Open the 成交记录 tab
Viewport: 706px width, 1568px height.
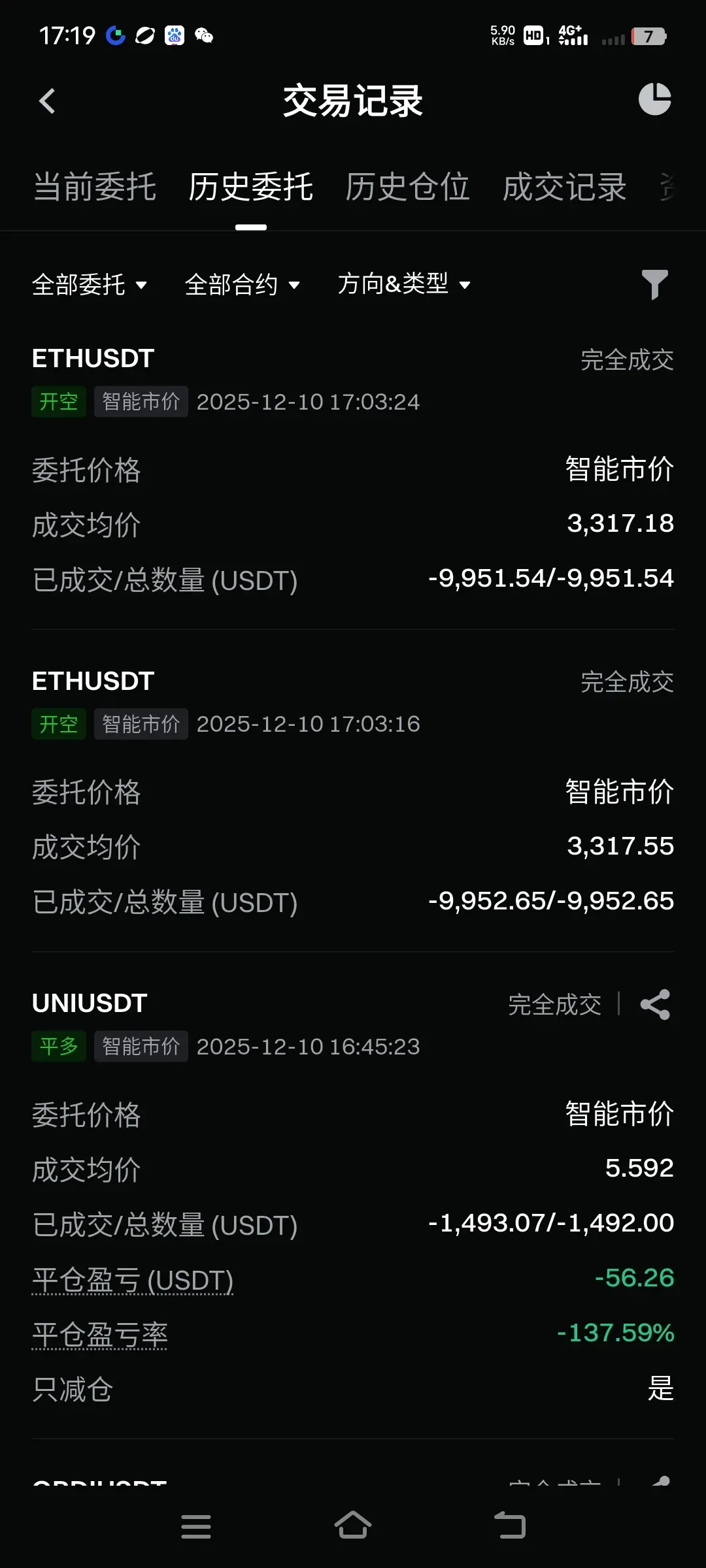pyautogui.click(x=564, y=188)
